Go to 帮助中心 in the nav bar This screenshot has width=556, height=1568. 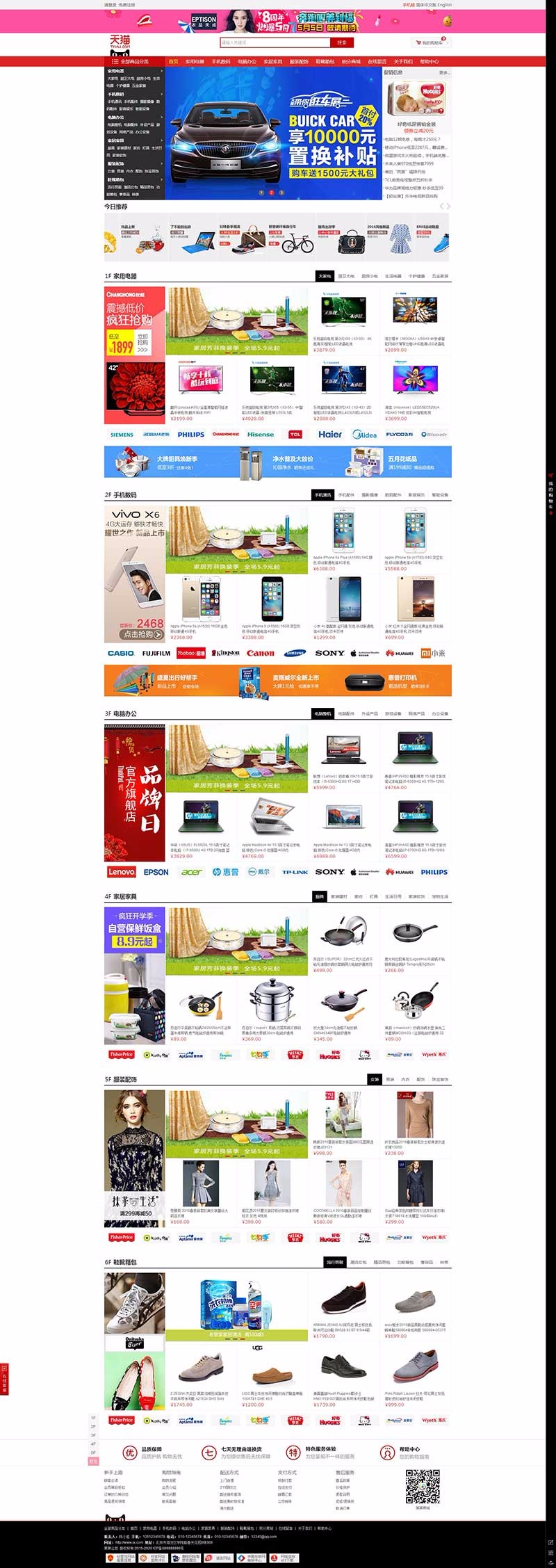[429, 61]
